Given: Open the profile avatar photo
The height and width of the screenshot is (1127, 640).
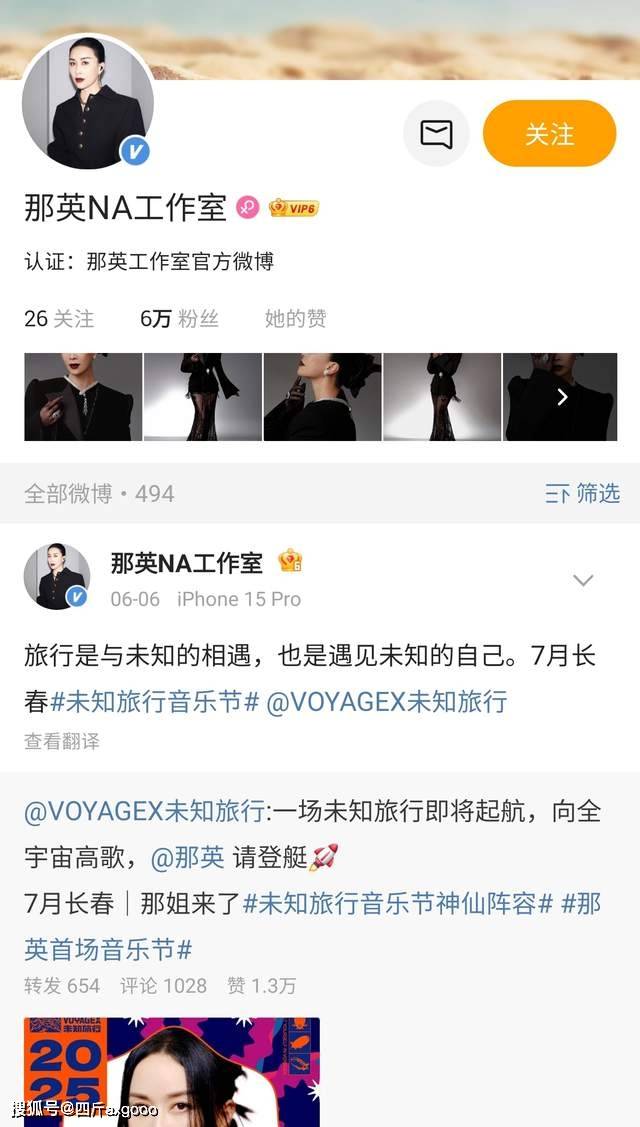Looking at the screenshot, I should [x=88, y=102].
